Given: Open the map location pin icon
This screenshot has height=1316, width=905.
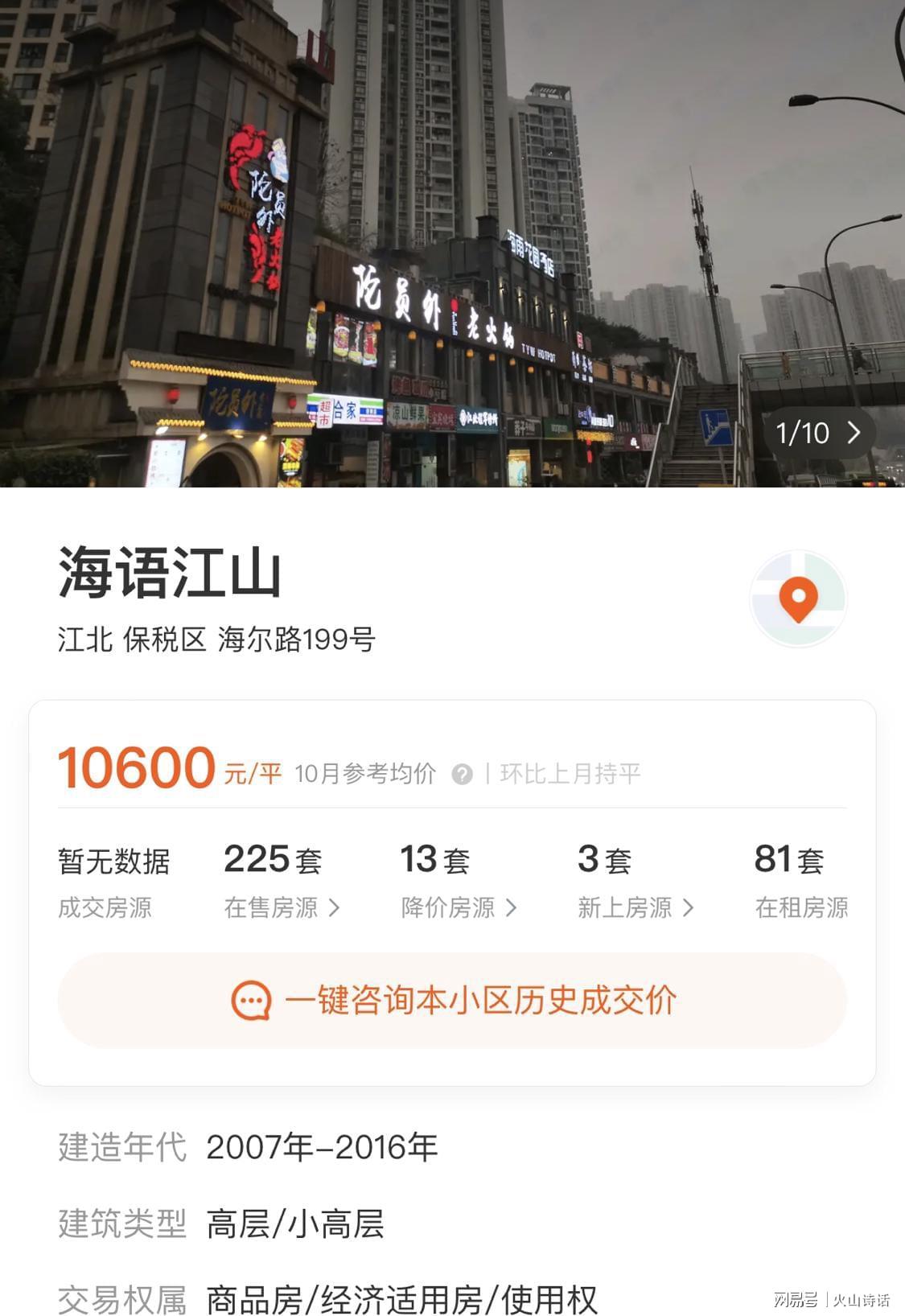Looking at the screenshot, I should [798, 598].
